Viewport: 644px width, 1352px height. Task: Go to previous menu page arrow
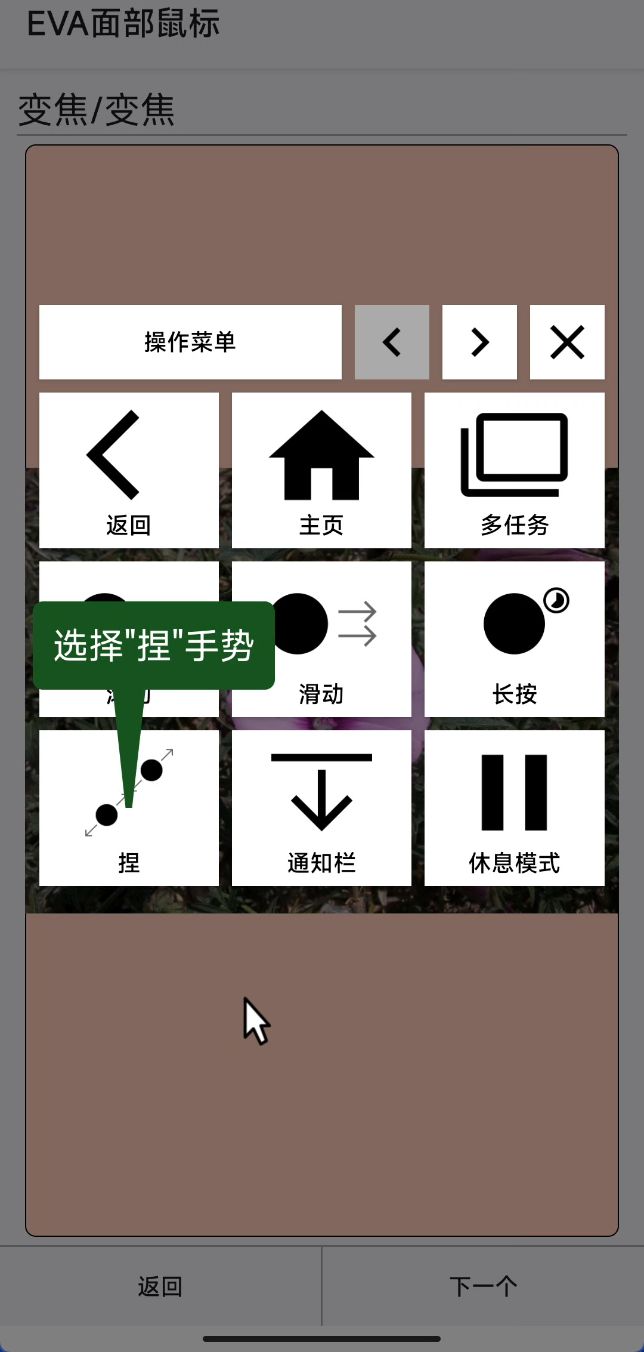pyautogui.click(x=392, y=342)
